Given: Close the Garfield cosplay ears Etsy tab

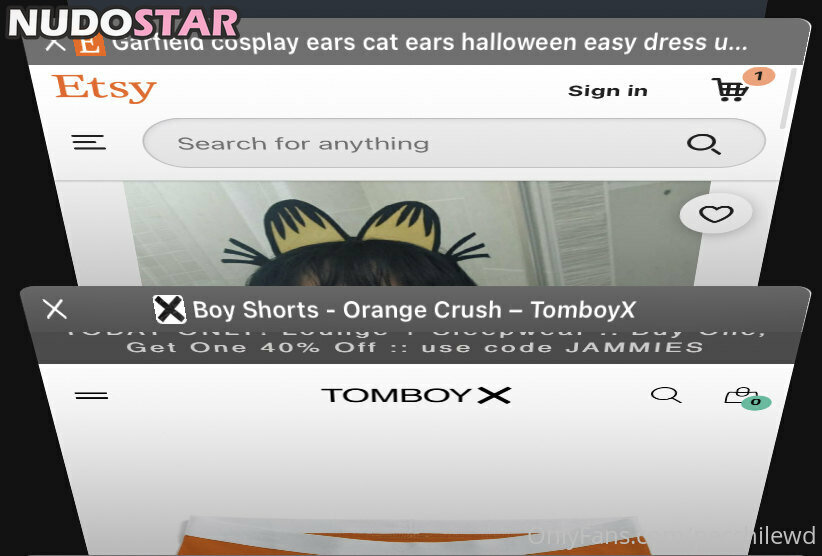Looking at the screenshot, I should tap(56, 43).
